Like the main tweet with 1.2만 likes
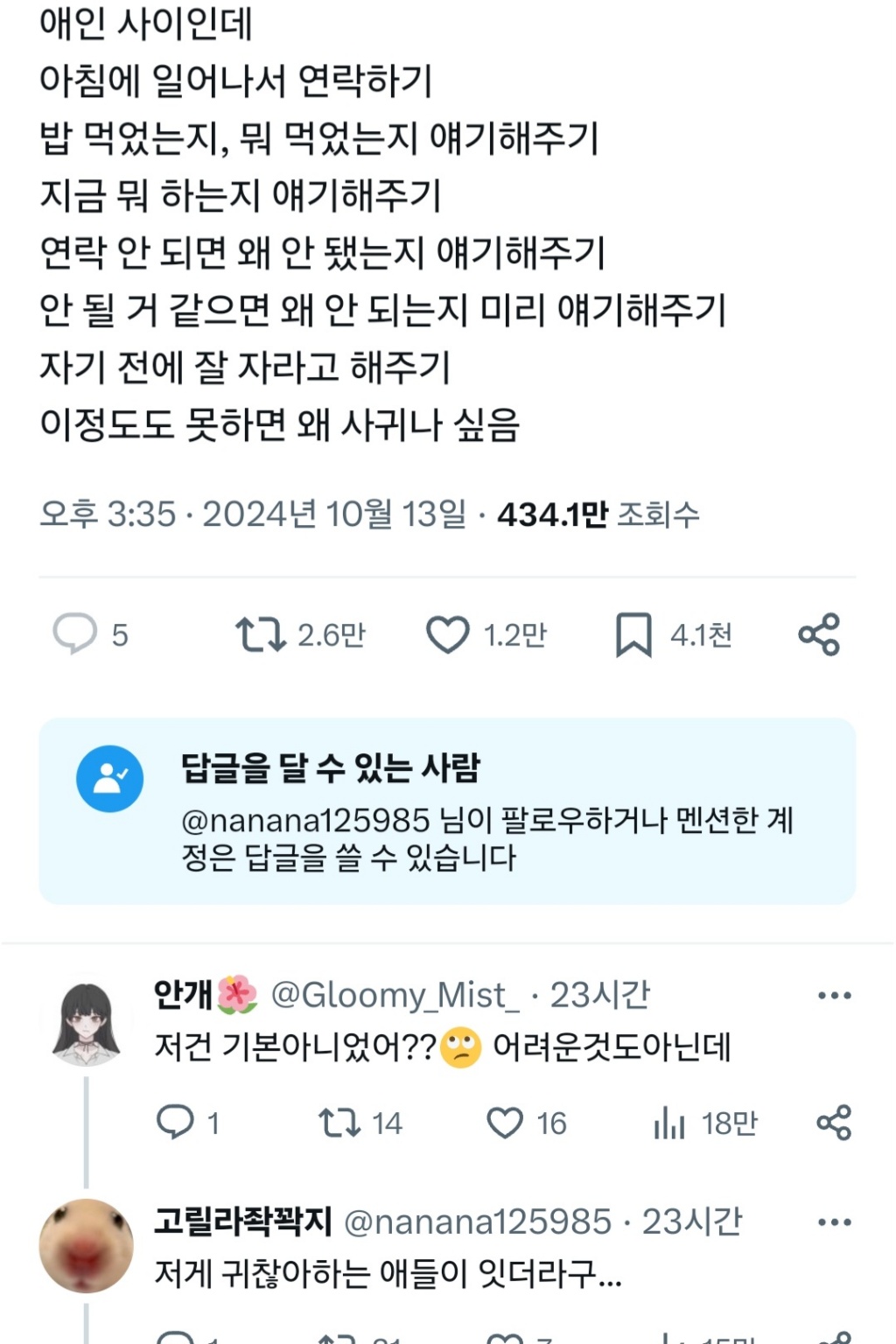 pyautogui.click(x=448, y=634)
